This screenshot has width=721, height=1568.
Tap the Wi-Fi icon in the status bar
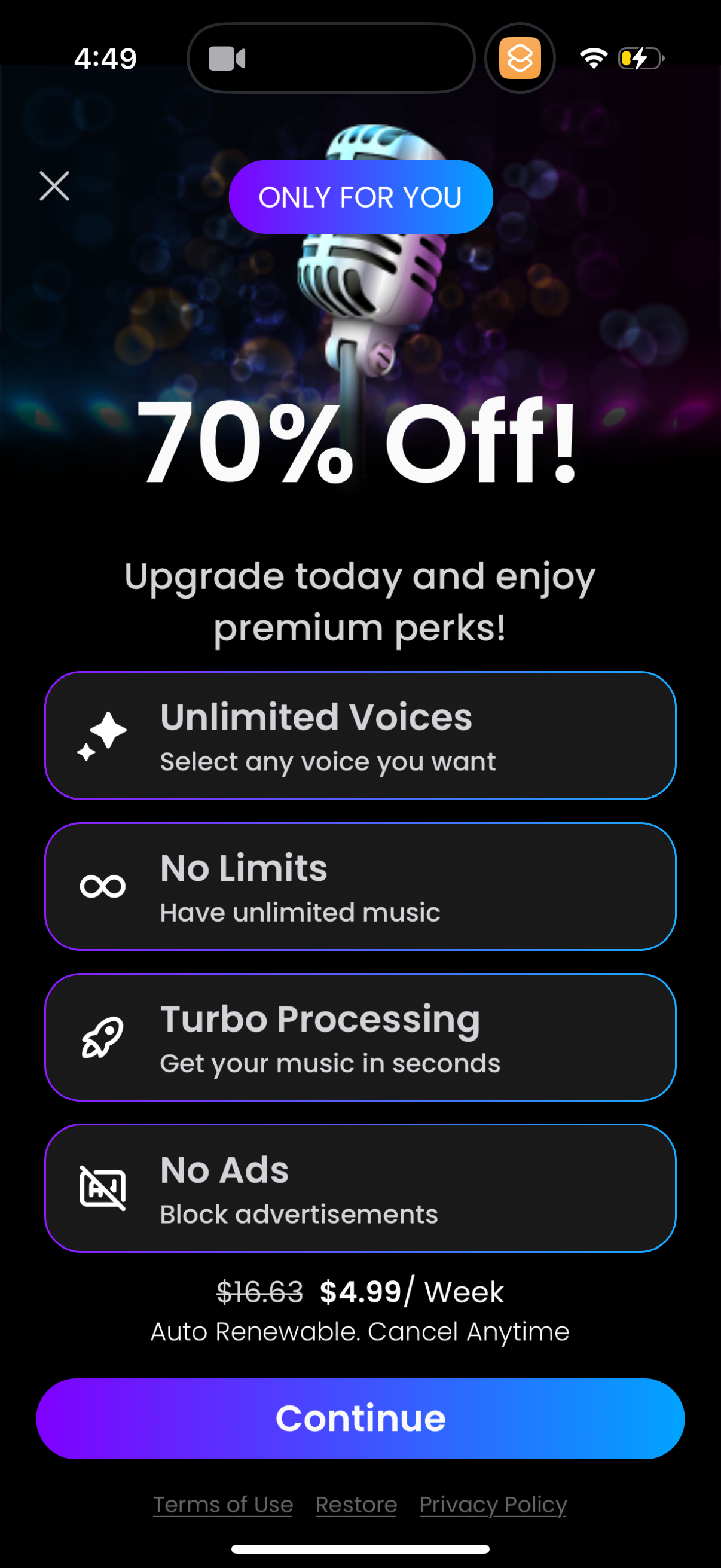(x=593, y=57)
